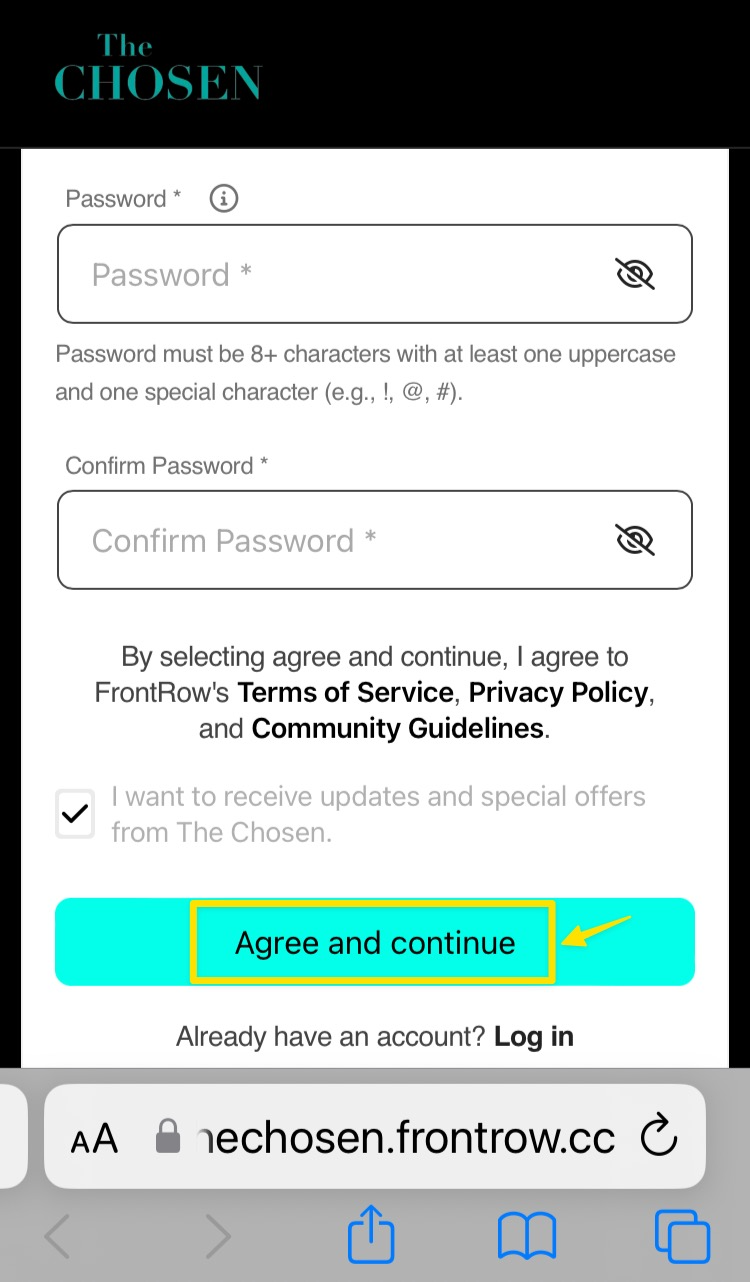Open Safari bookmarks
The width and height of the screenshot is (750, 1282).
pyautogui.click(x=527, y=1238)
